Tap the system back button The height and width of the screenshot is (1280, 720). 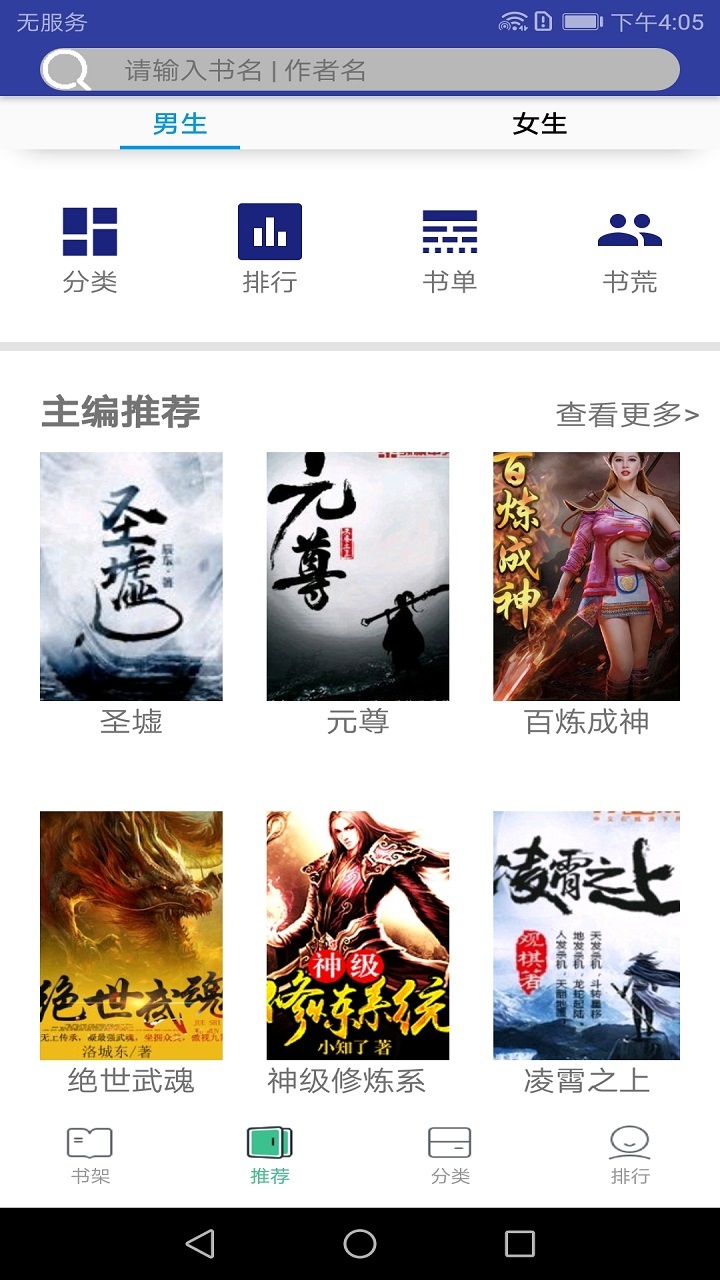200,1243
